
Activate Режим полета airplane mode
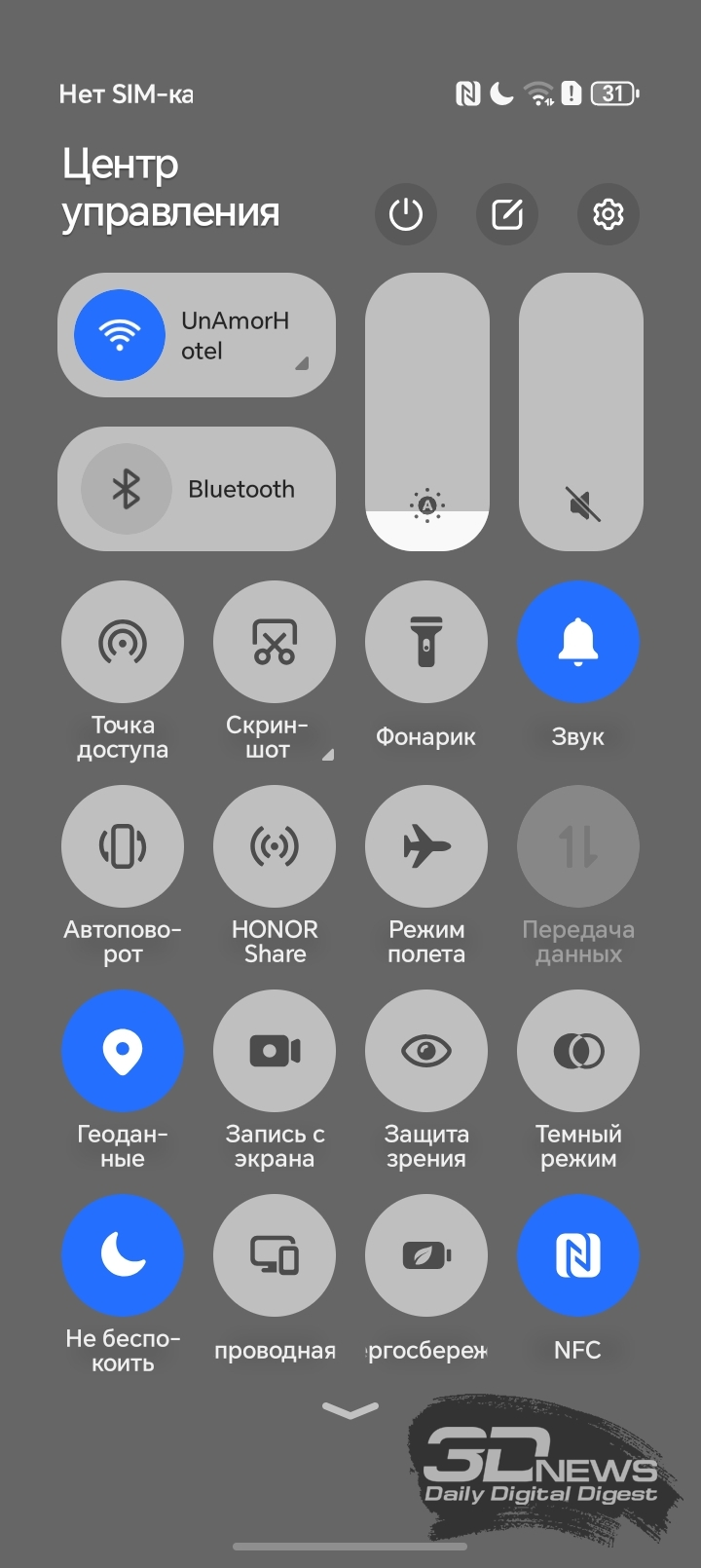click(x=426, y=846)
